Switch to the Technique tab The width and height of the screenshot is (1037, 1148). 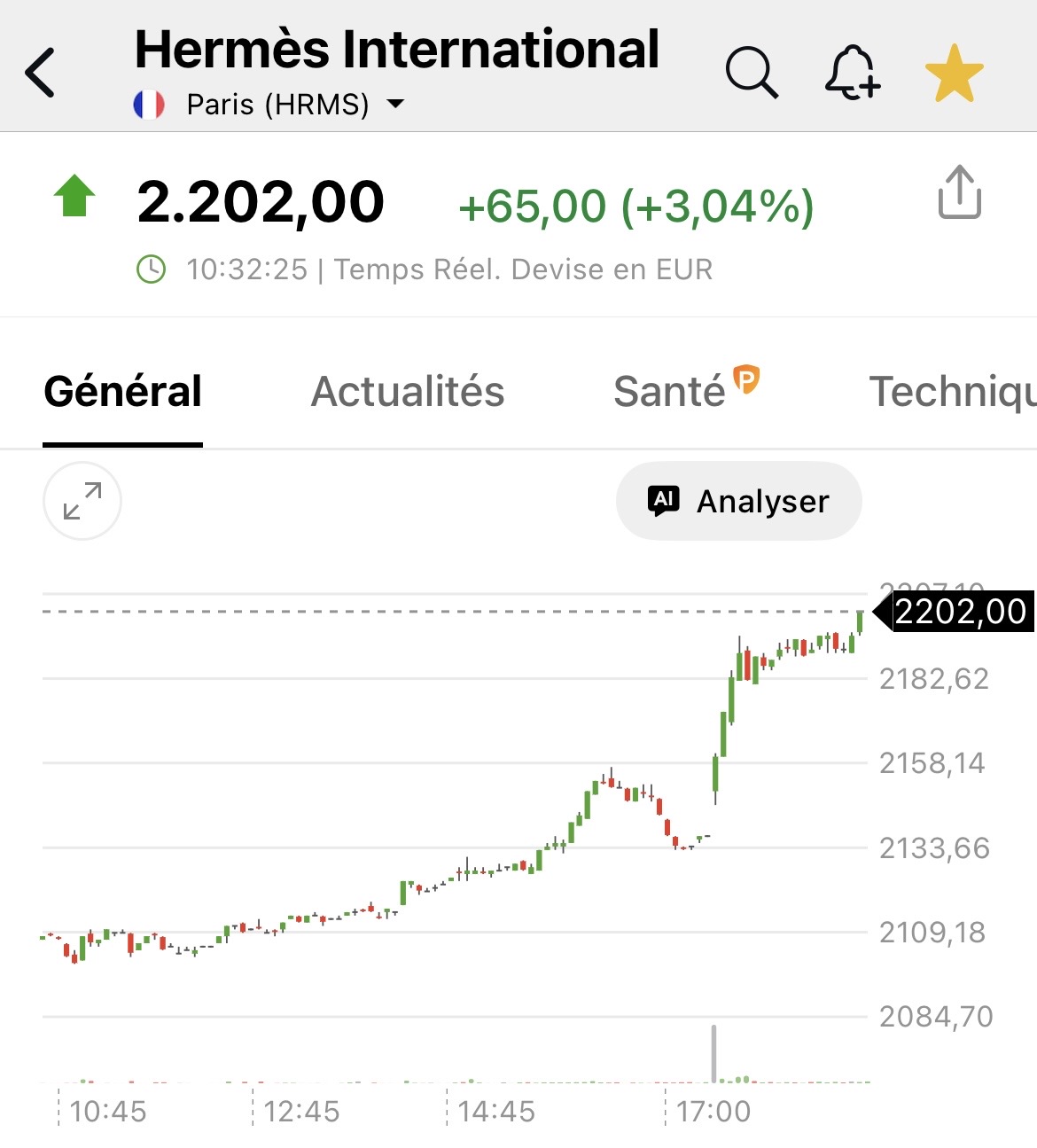pos(952,392)
